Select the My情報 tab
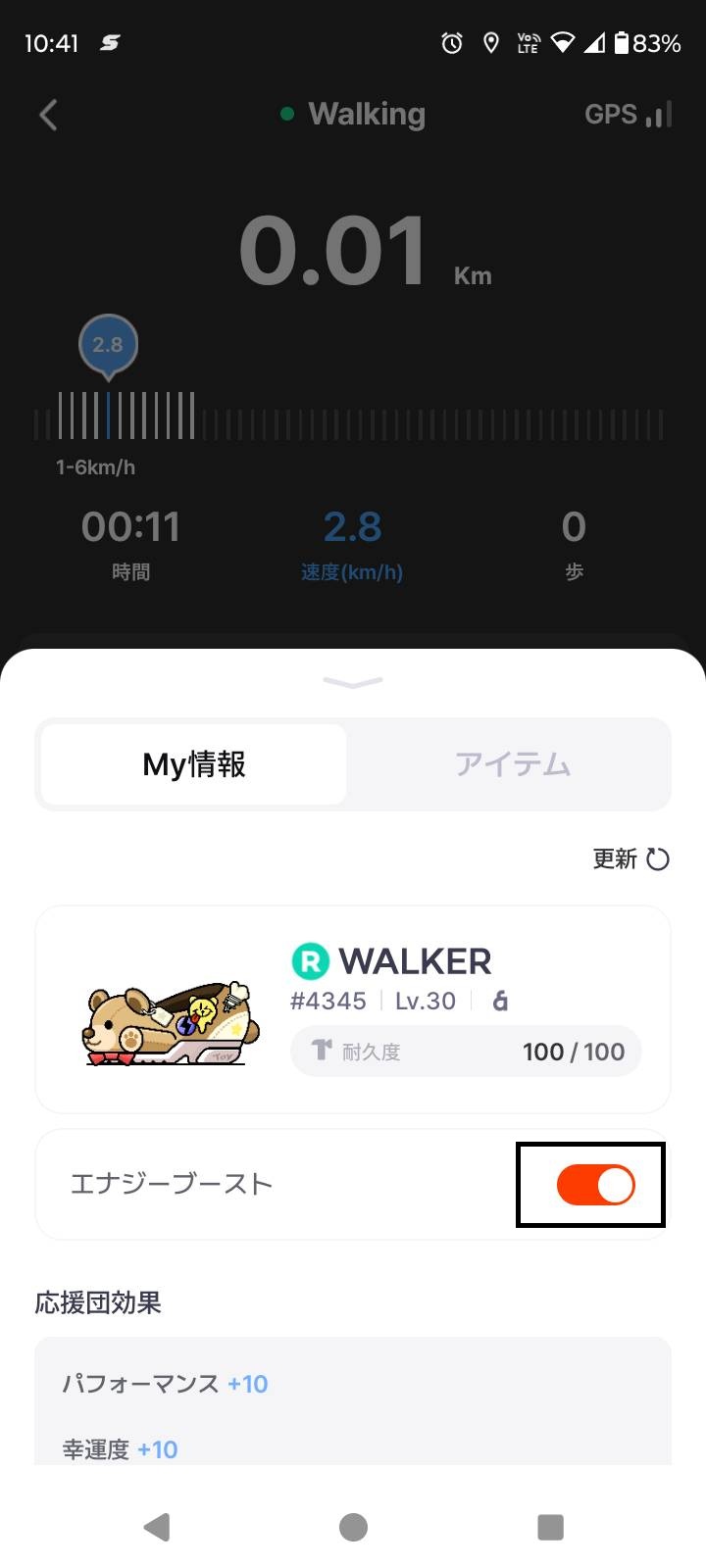This screenshot has width=706, height=1568. 194,764
